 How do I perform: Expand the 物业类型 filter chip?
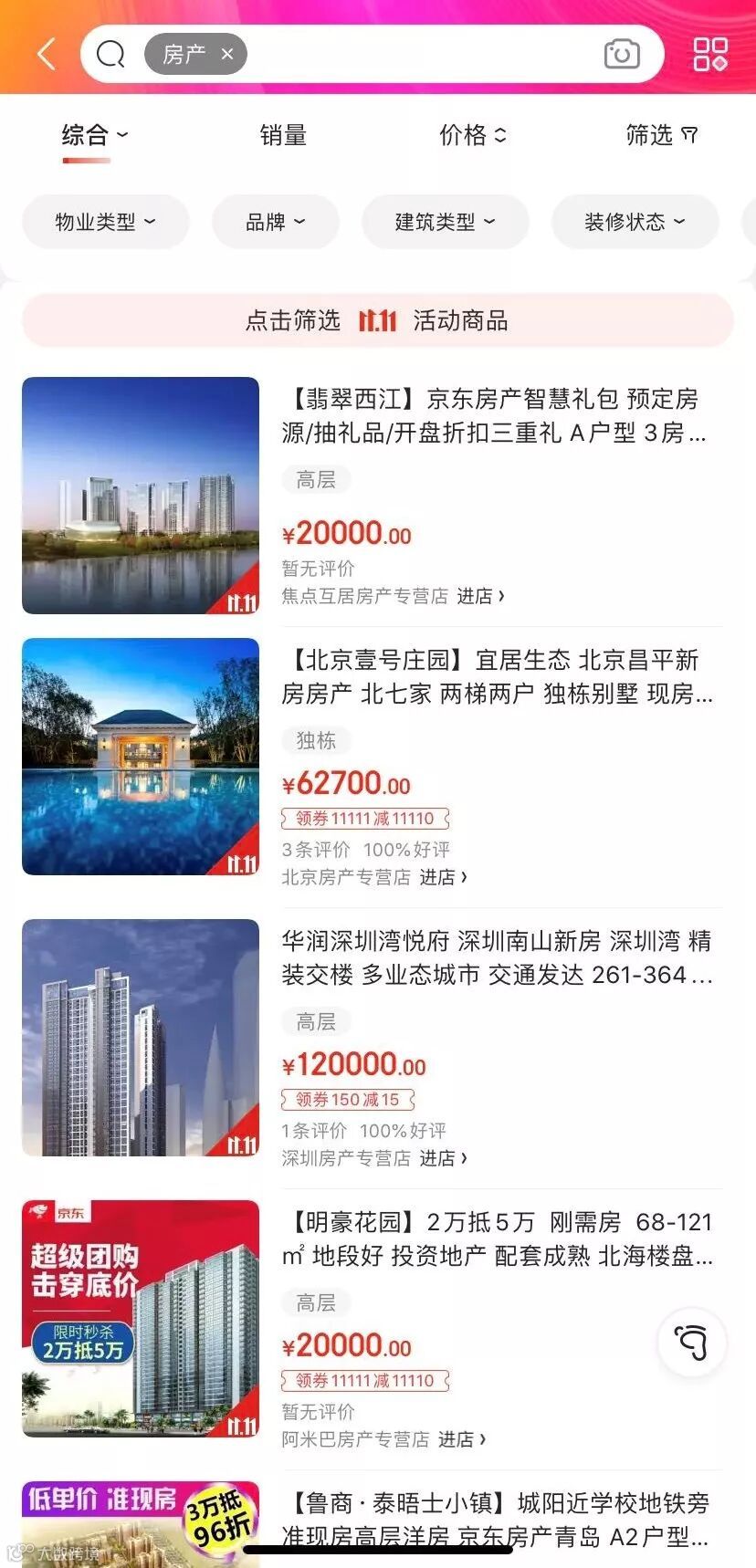105,222
